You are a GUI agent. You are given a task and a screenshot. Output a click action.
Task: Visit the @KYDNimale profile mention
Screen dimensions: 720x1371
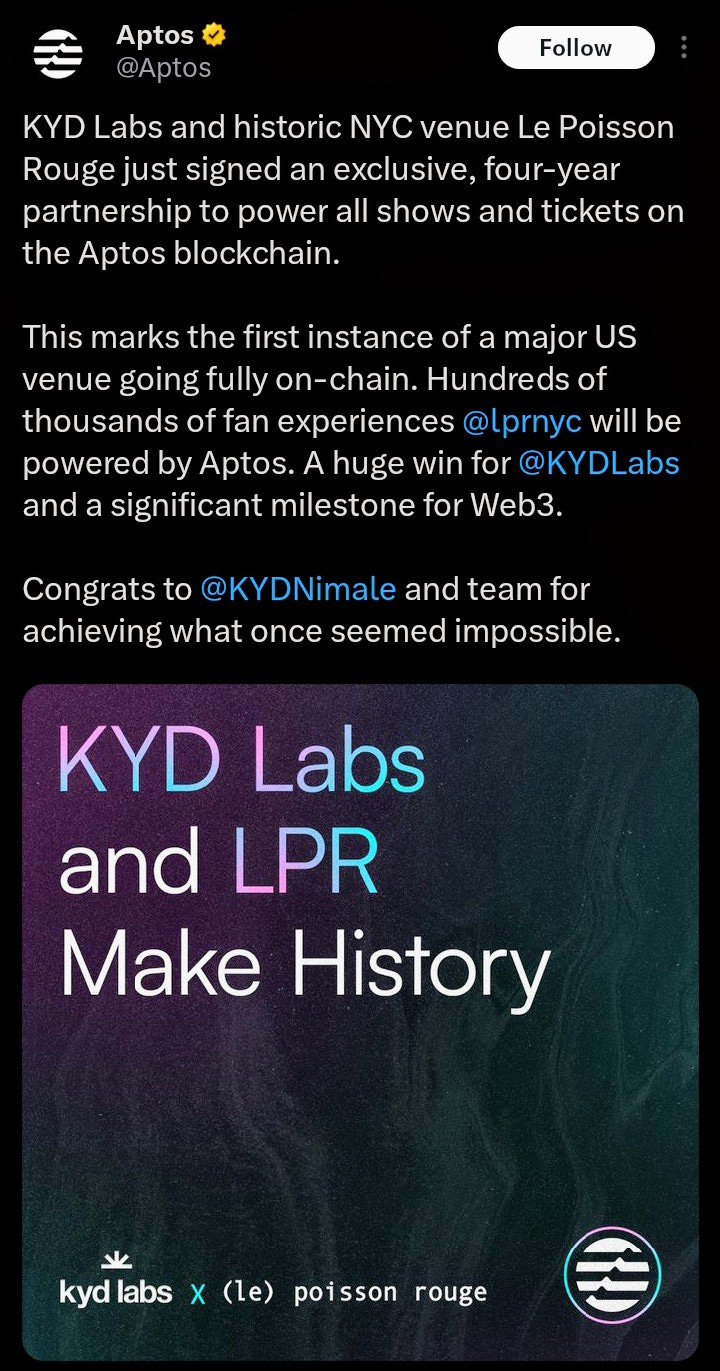click(x=298, y=589)
